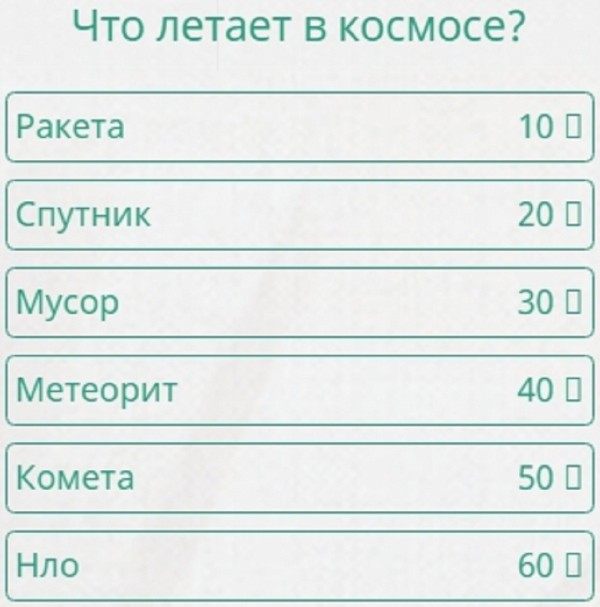Tap the Мусор answer
Viewport: 600px width, 607px height.
click(x=300, y=302)
